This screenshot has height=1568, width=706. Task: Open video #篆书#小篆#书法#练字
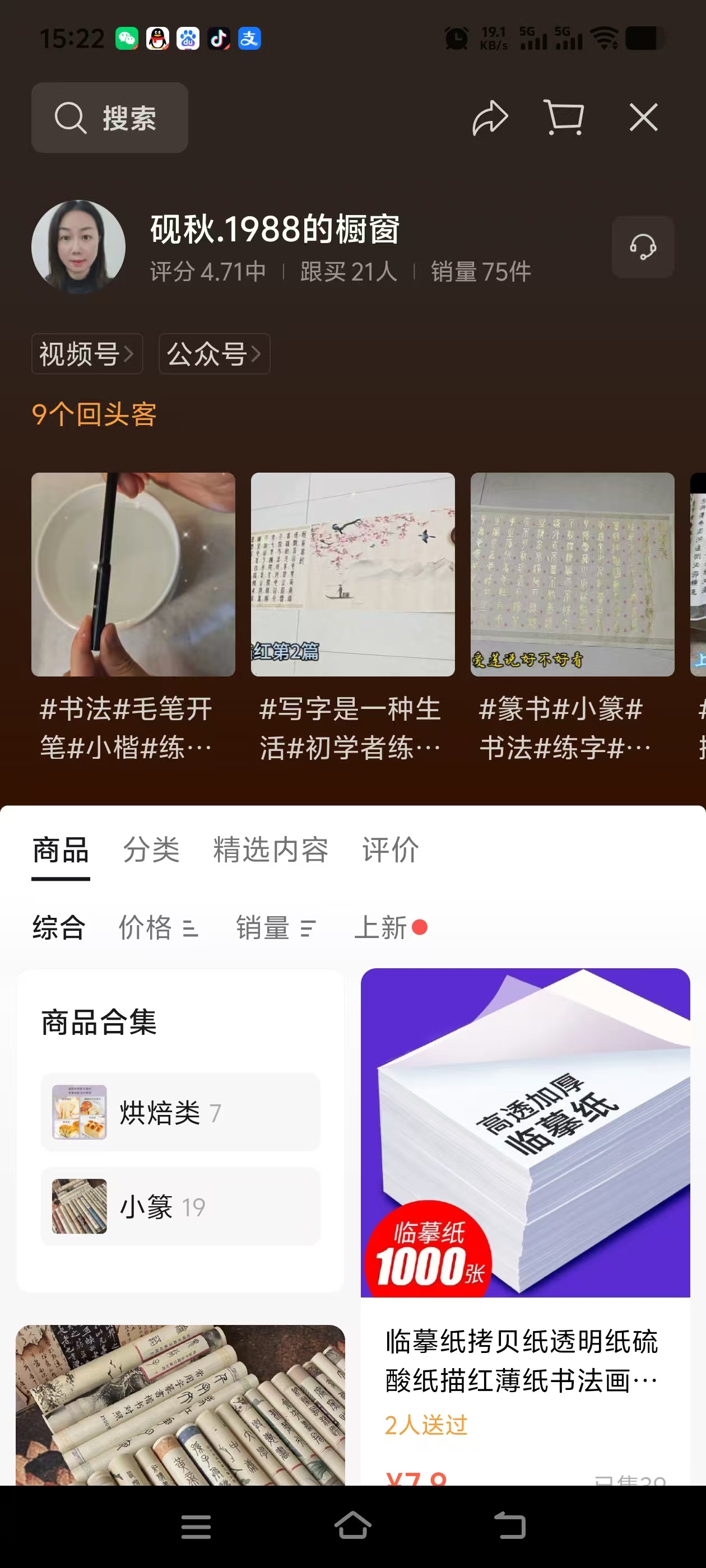click(x=572, y=574)
